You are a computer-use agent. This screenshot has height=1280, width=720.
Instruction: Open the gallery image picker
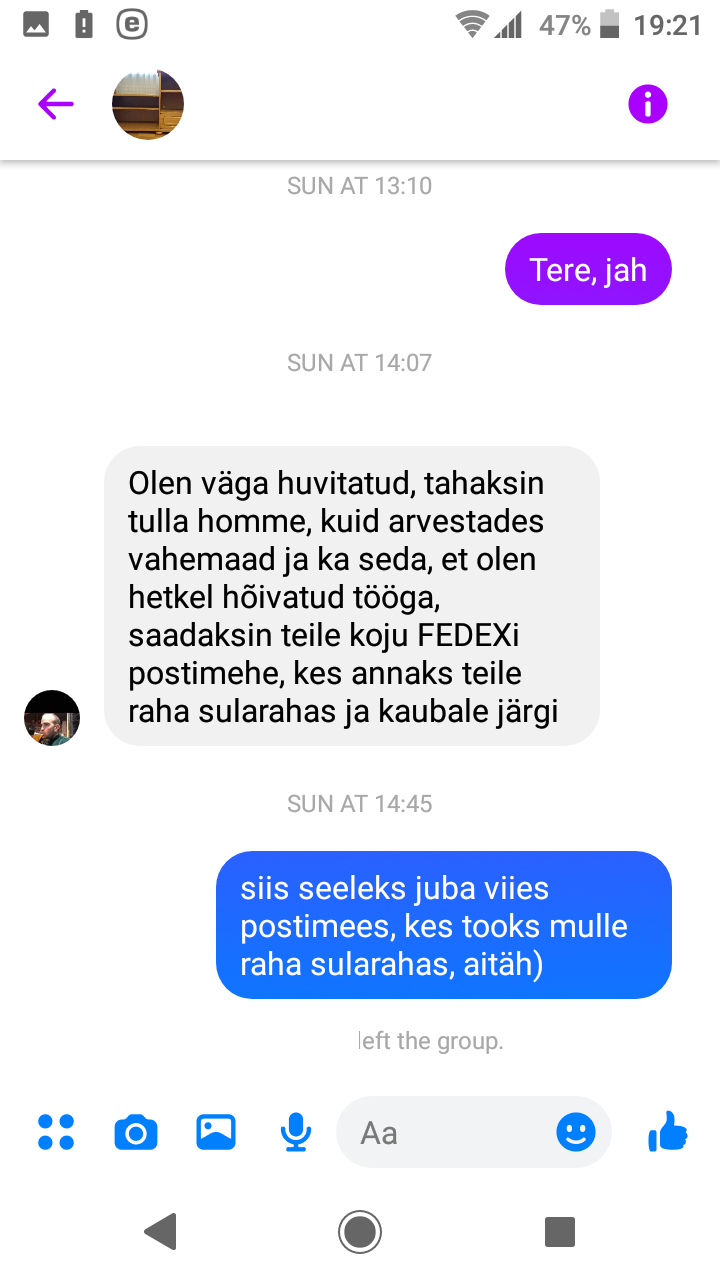[216, 1132]
